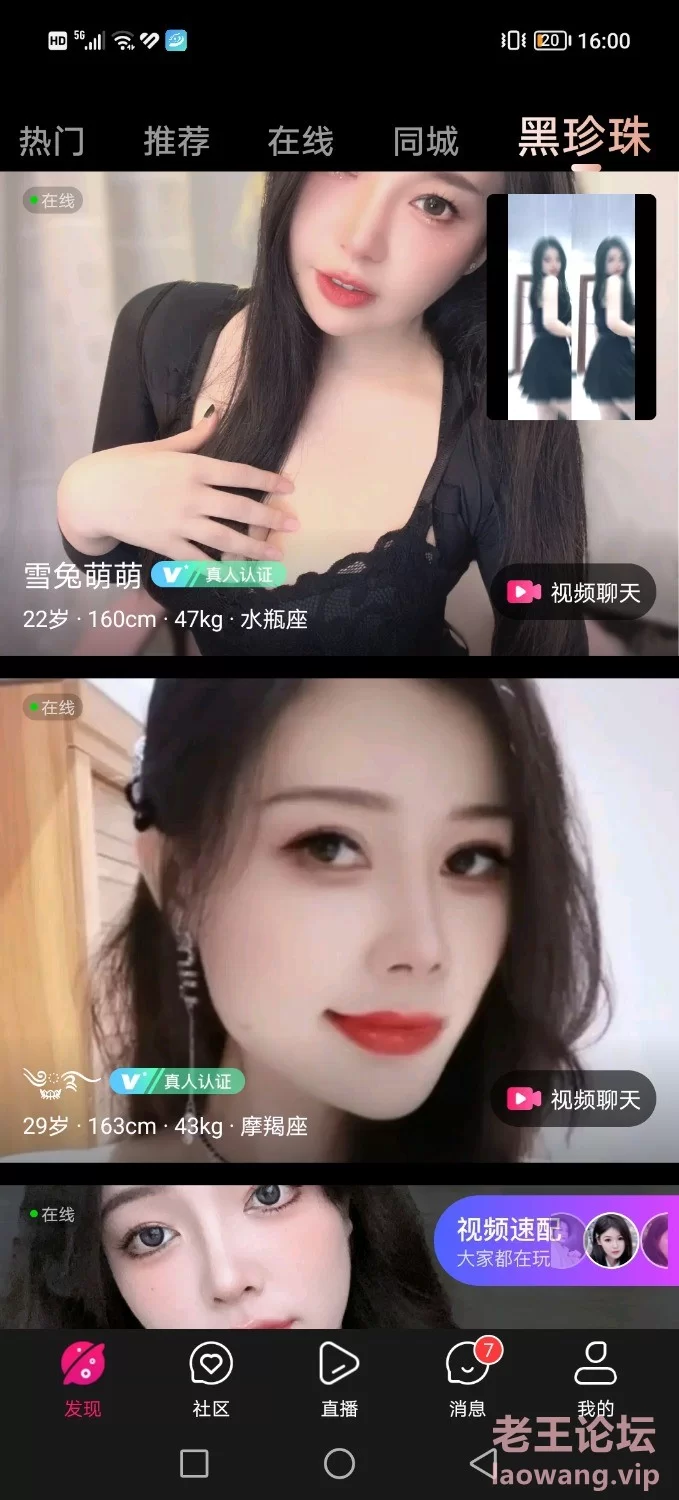This screenshot has height=1500, width=679.
Task: Open recent apps with the square button
Action: pyautogui.click(x=194, y=1464)
